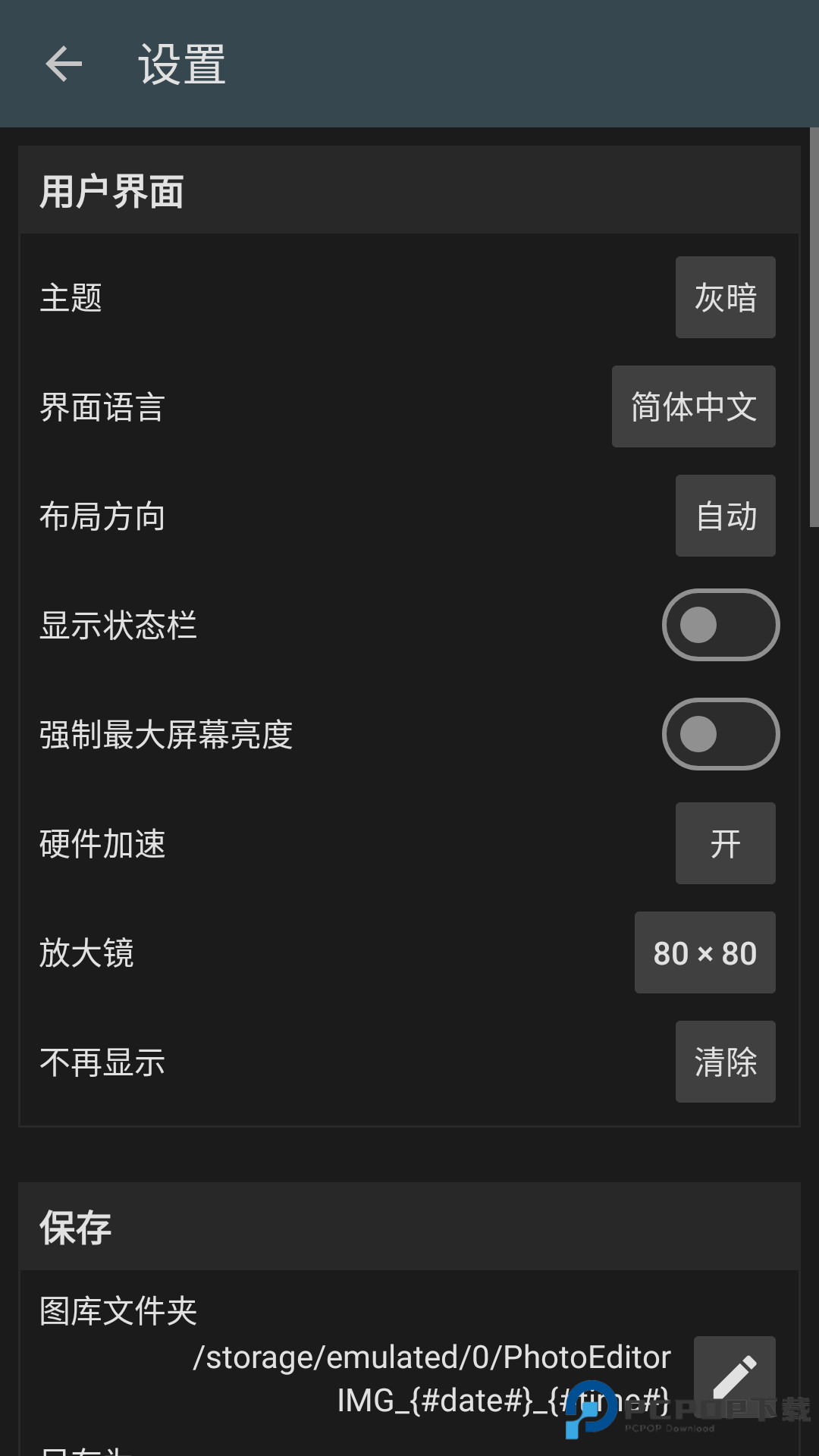Click the 放大镜 settings row

(x=86, y=952)
